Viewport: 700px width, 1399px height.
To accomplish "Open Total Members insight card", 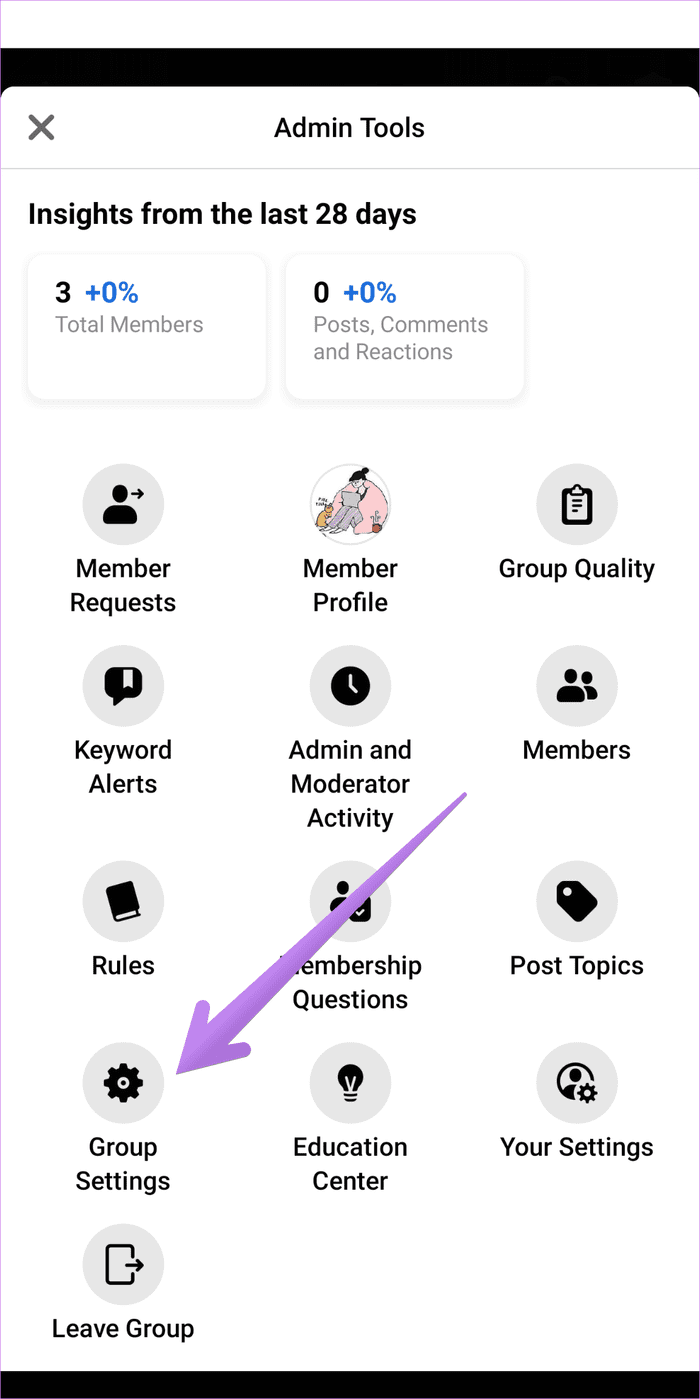I will (x=147, y=327).
